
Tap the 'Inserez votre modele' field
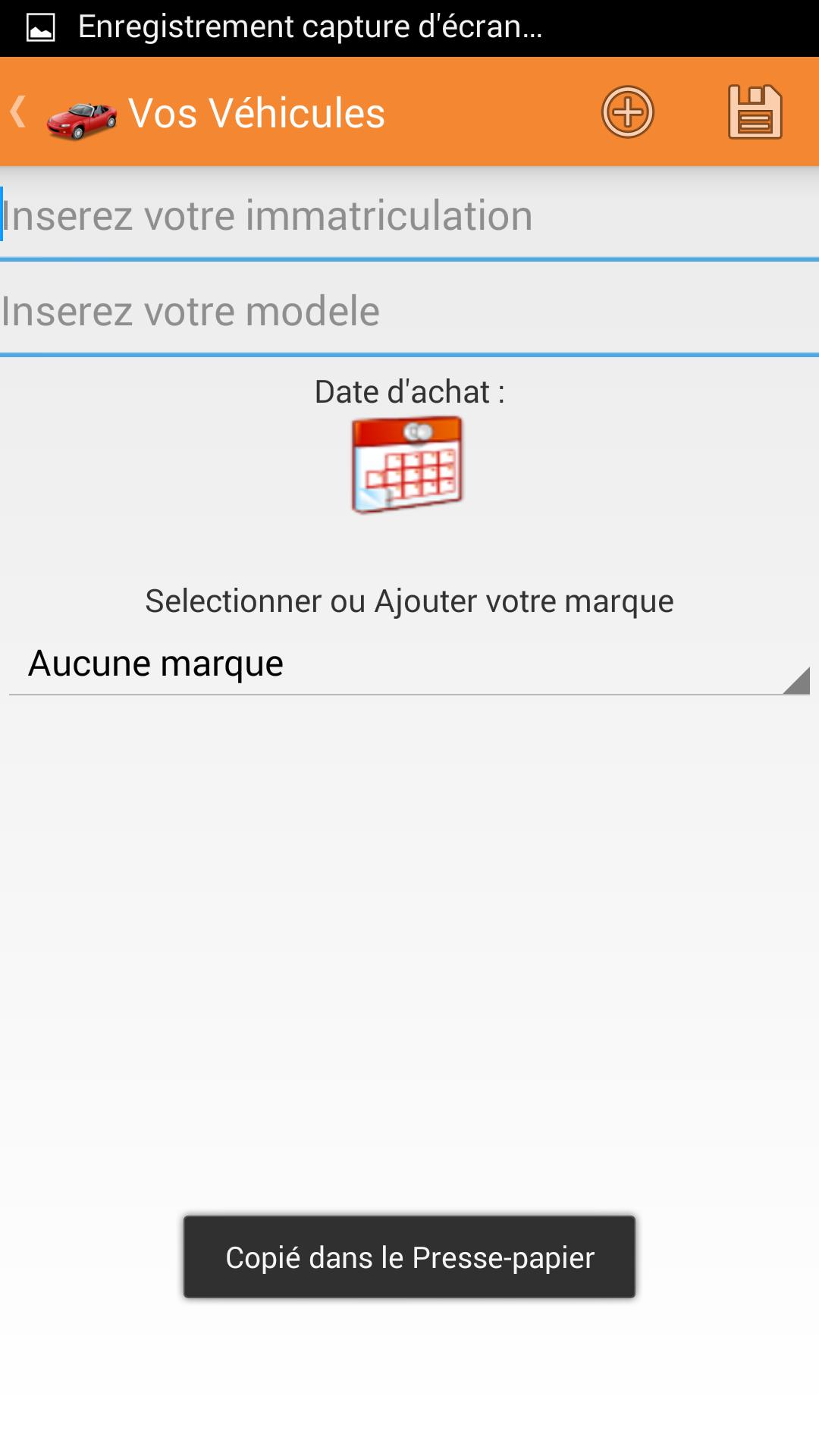pyautogui.click(x=409, y=312)
